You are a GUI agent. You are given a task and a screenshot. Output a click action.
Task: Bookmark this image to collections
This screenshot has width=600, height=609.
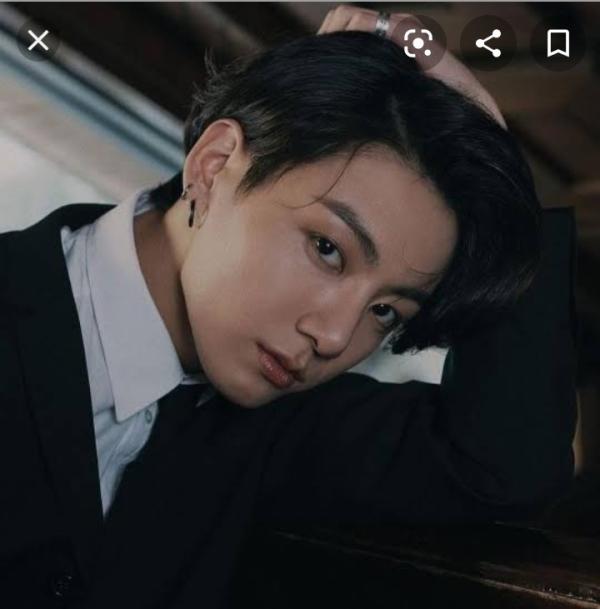click(x=558, y=43)
